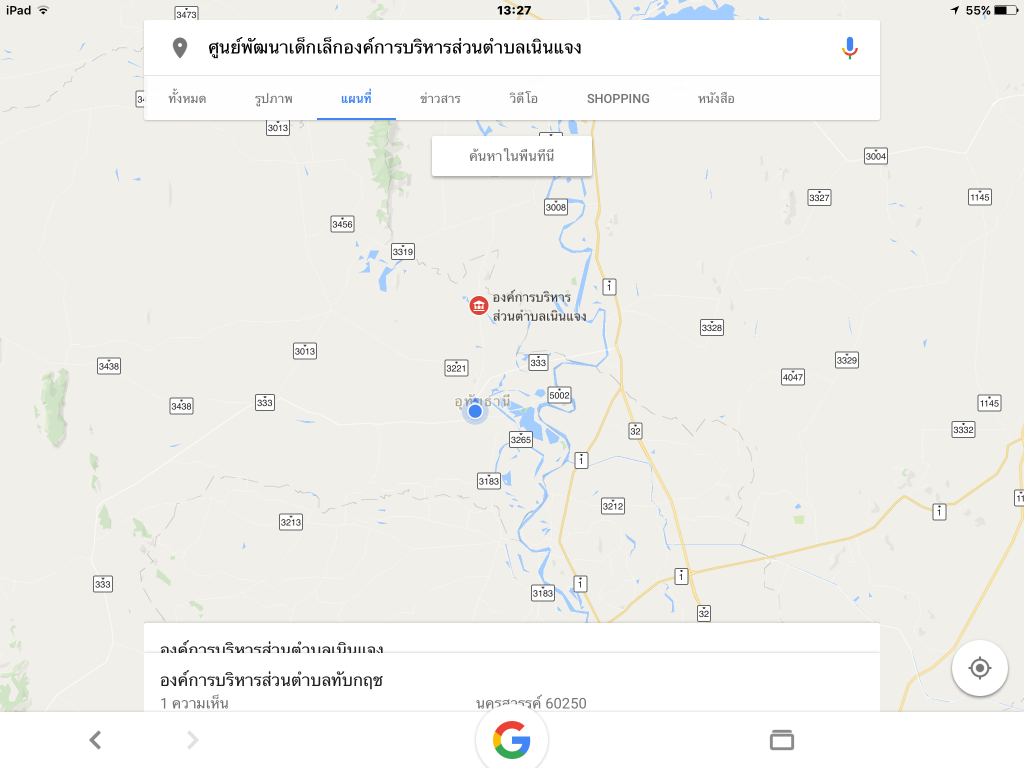Switch to the ทั้งหมด tab
Screen dimensions: 1024x768
point(187,99)
